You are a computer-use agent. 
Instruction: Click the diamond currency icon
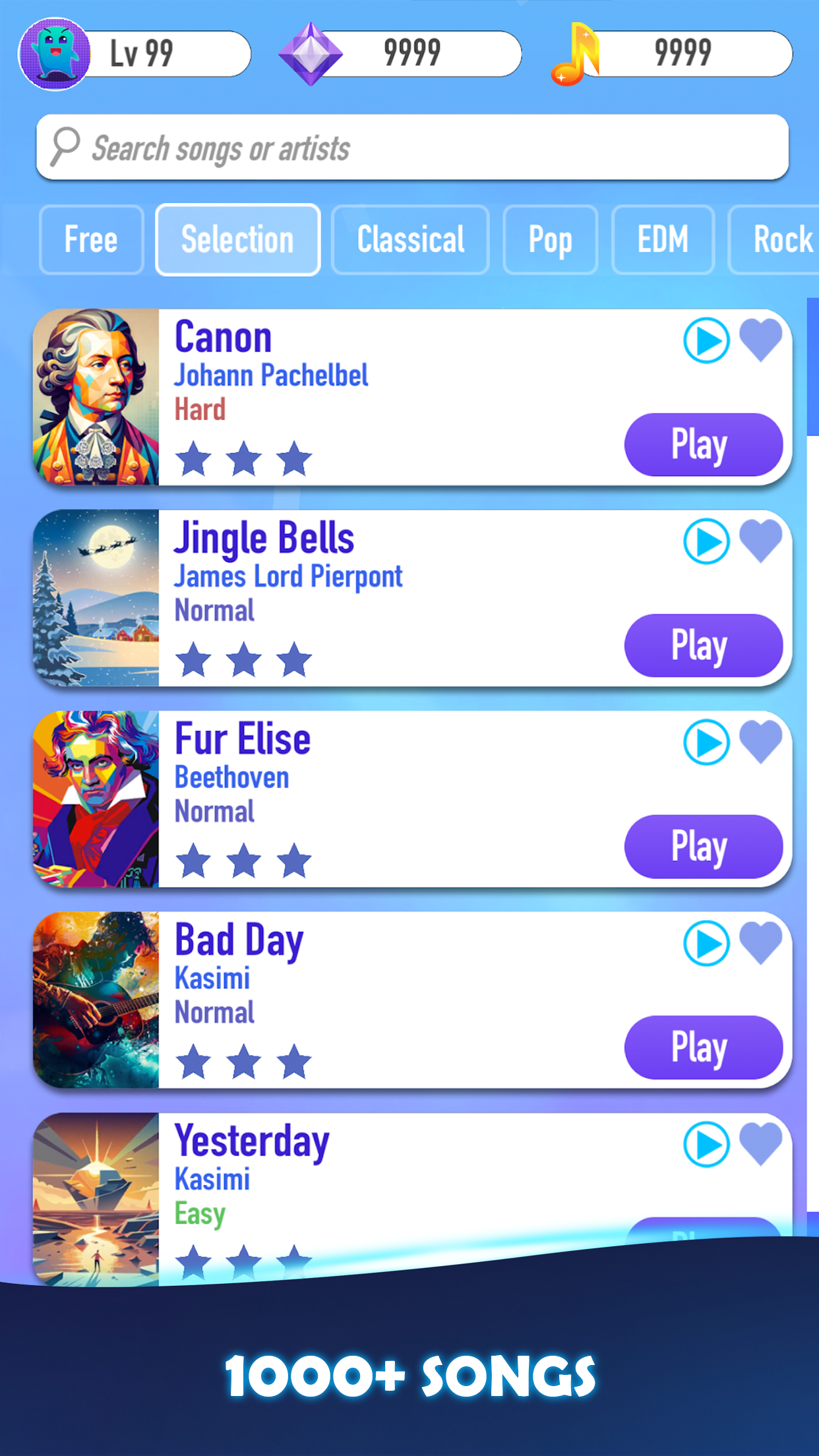(x=310, y=51)
